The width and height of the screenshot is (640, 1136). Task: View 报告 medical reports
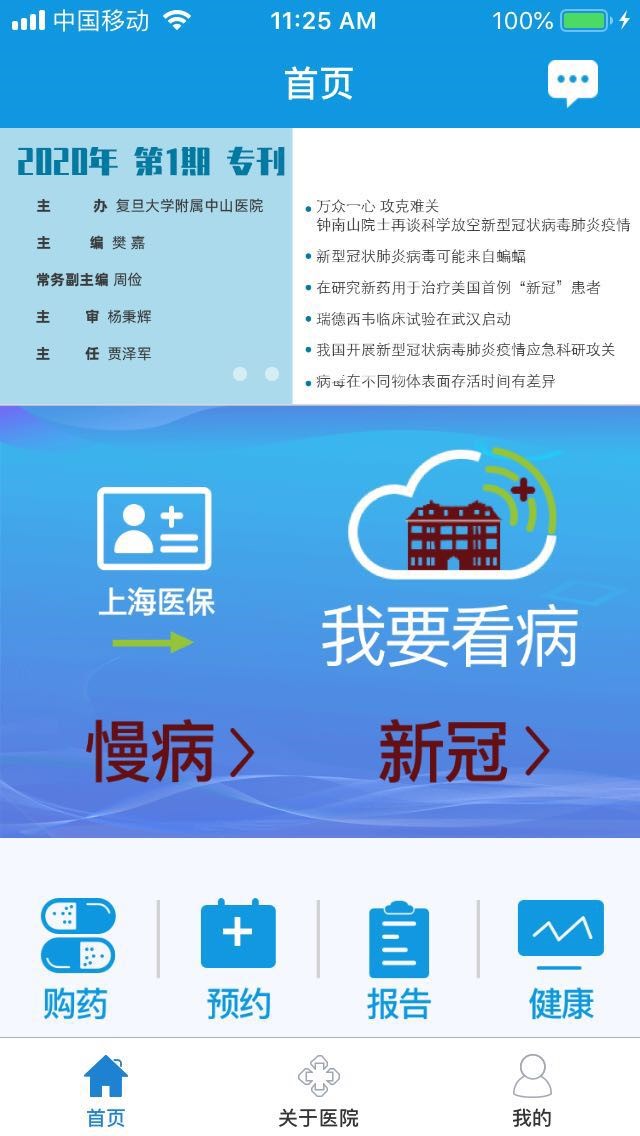(399, 959)
